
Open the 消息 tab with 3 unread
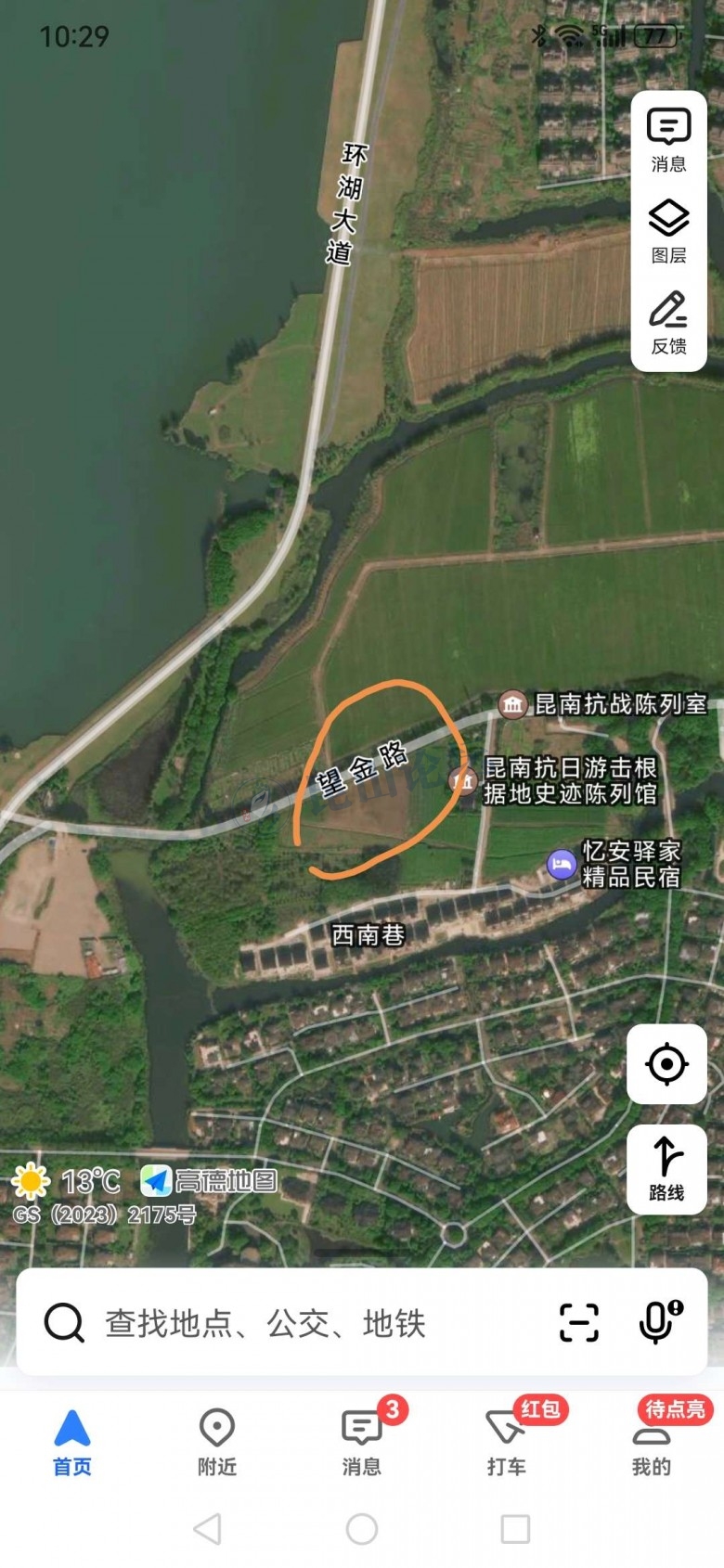[362, 1443]
